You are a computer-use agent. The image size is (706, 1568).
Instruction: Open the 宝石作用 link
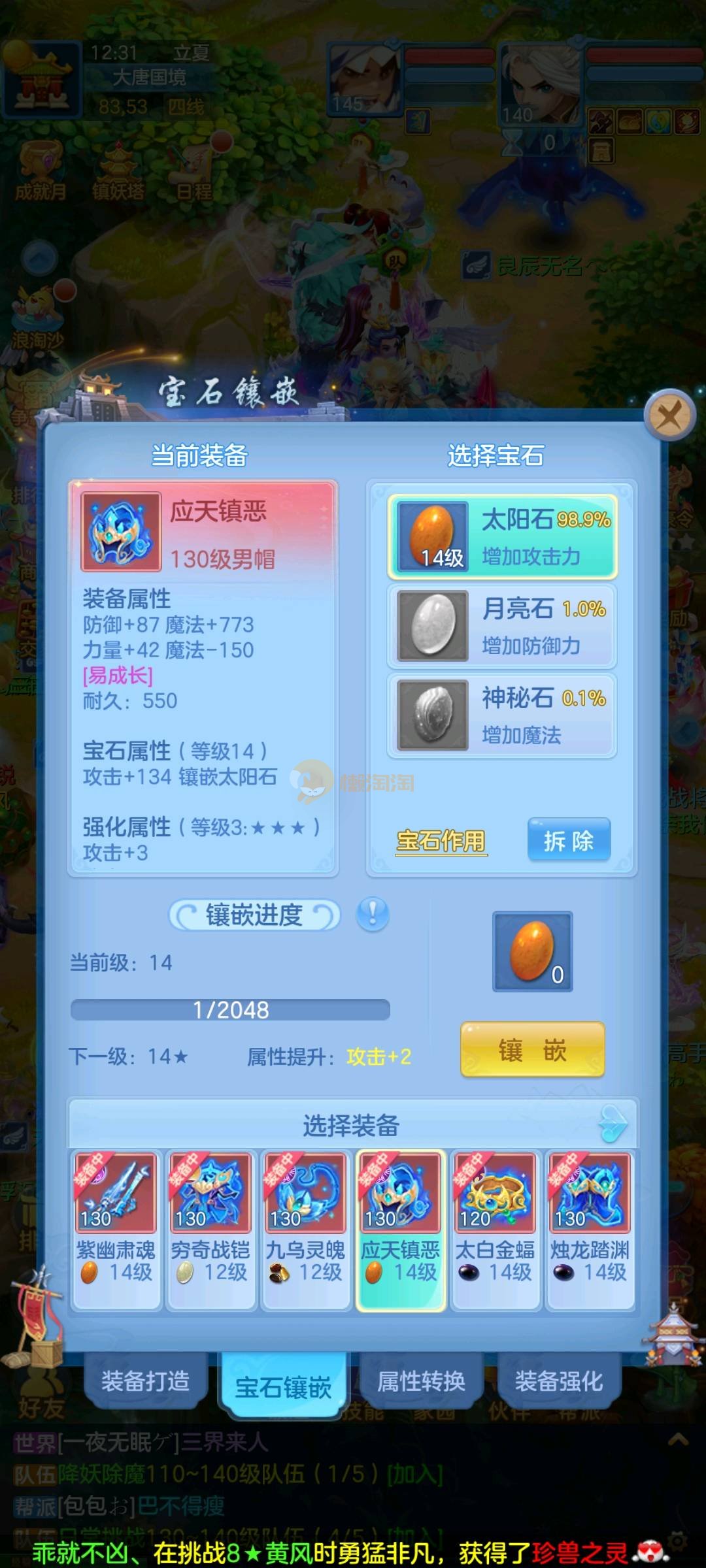(441, 840)
